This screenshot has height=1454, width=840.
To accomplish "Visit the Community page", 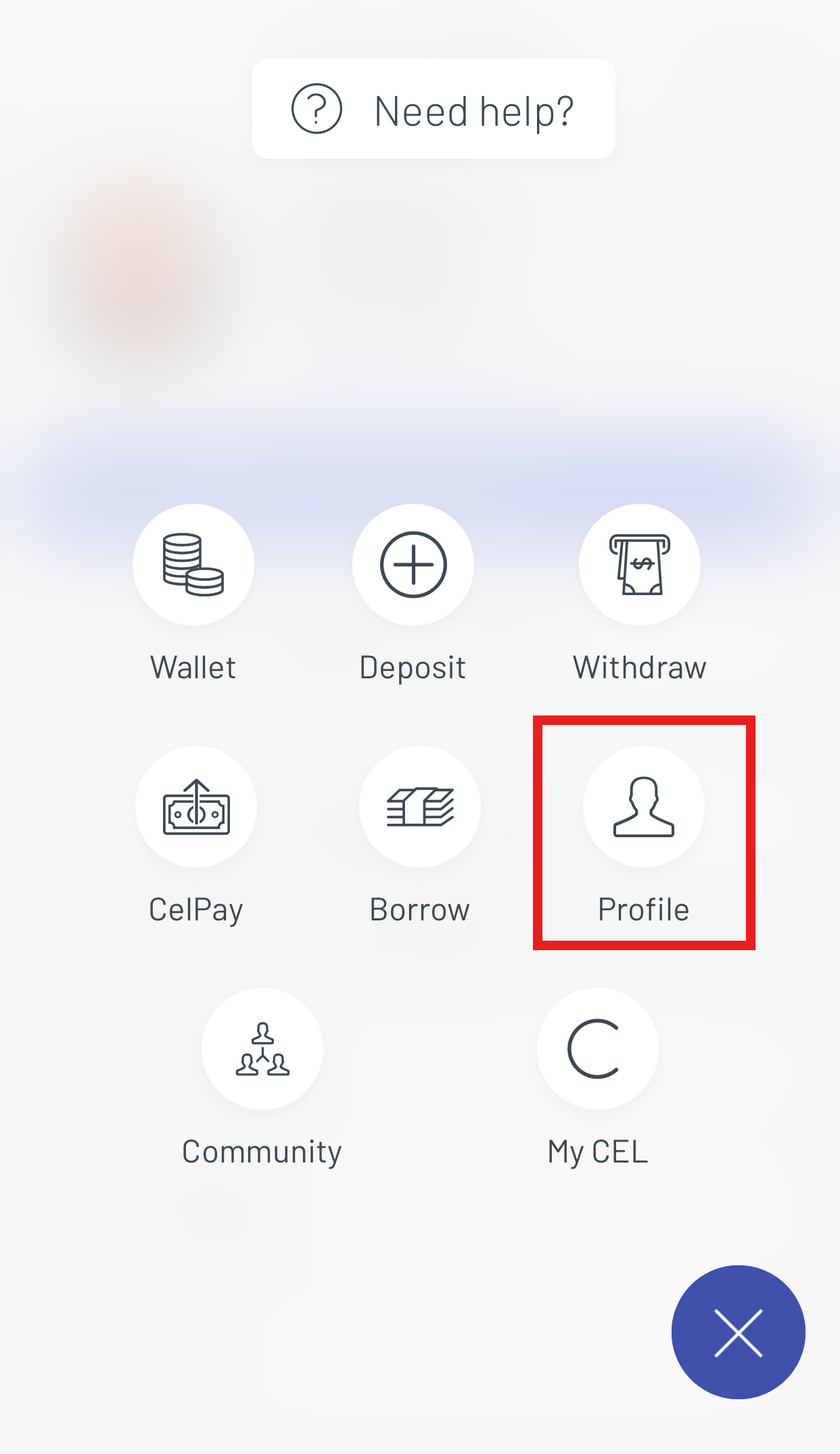I will [x=262, y=1049].
